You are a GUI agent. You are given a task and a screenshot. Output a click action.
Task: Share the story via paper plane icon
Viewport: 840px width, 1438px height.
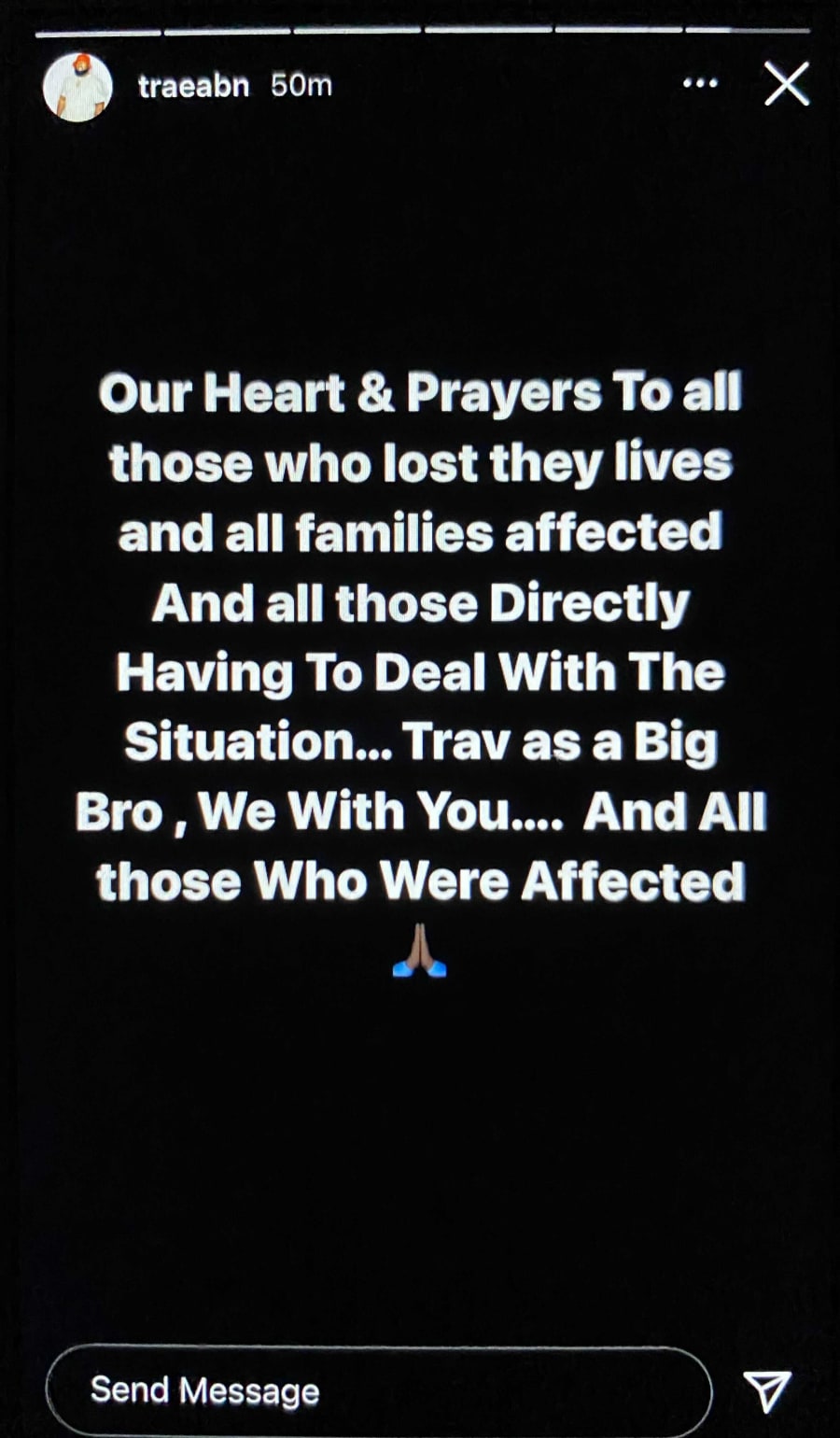point(767,1391)
